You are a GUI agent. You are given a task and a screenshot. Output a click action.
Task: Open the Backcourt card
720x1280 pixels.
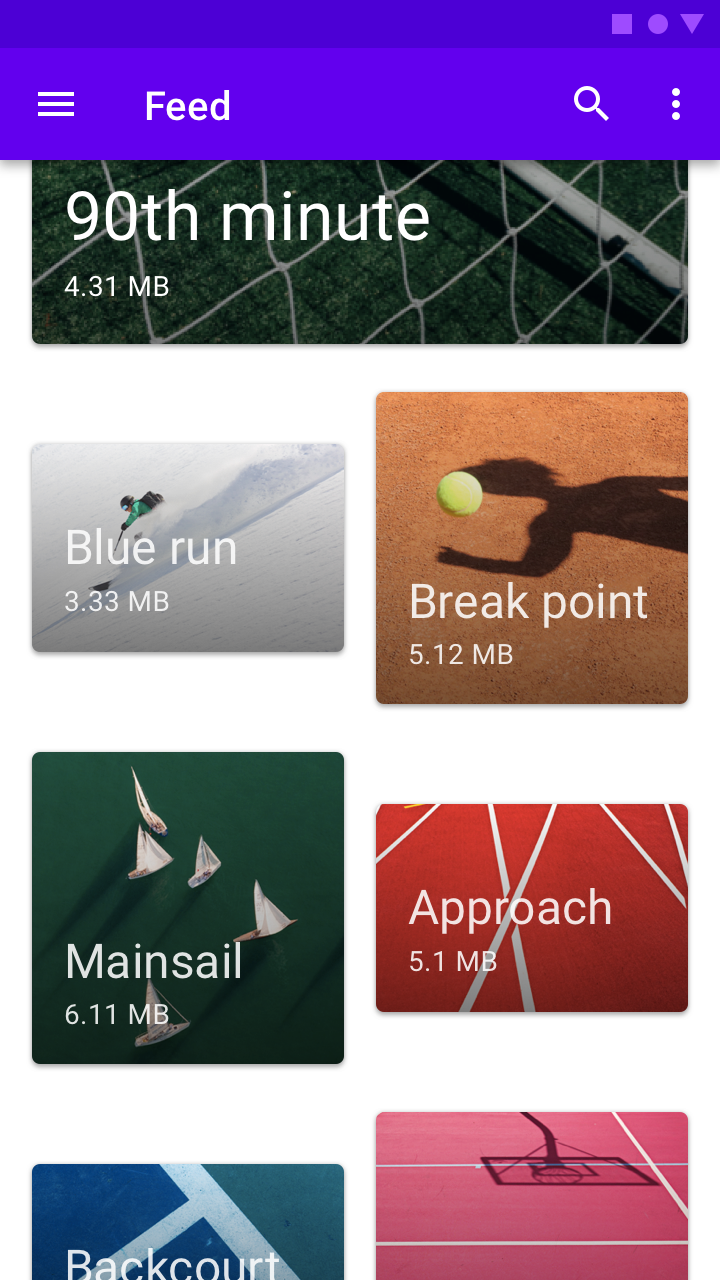click(x=188, y=1222)
